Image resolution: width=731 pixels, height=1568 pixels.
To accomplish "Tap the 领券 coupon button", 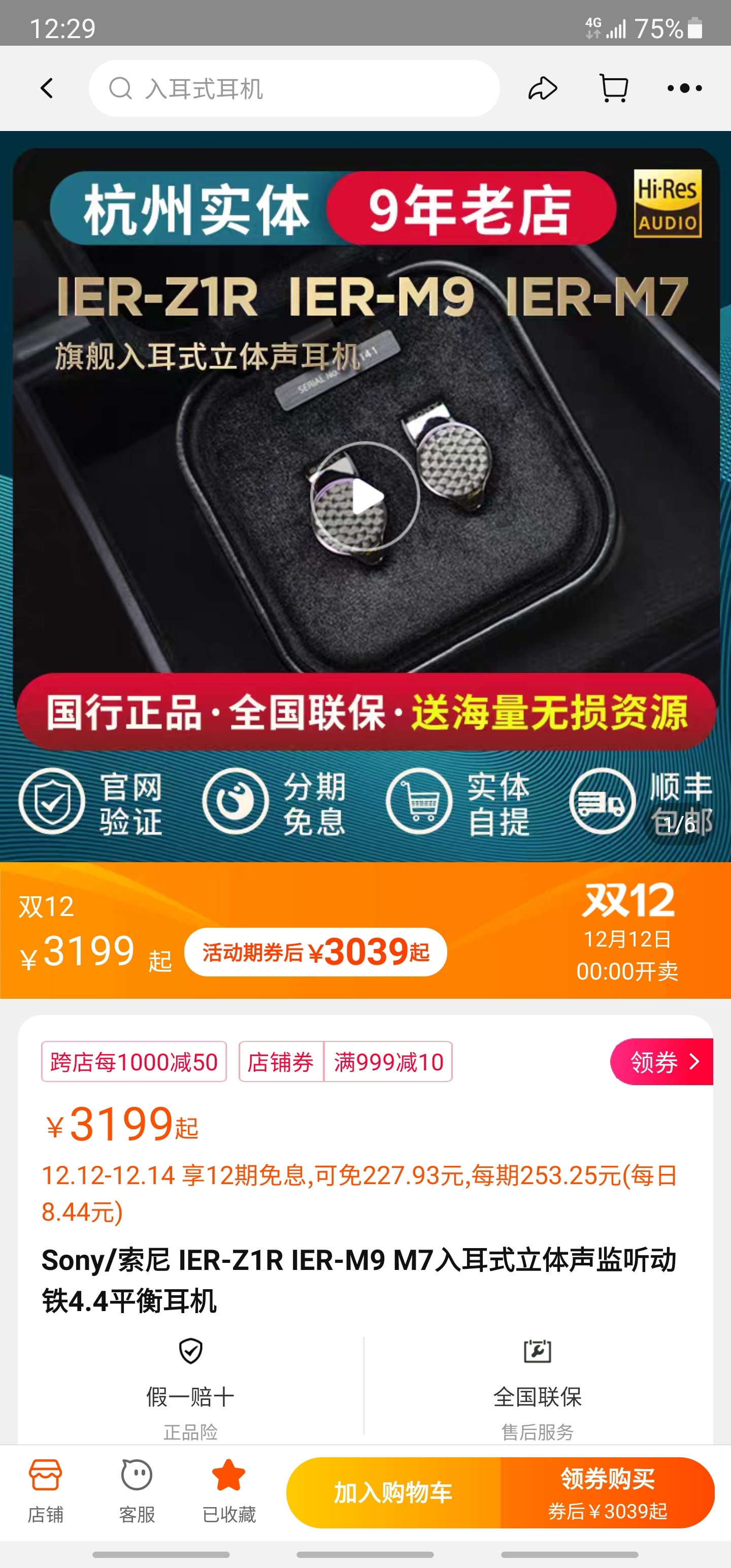I will [x=661, y=1062].
